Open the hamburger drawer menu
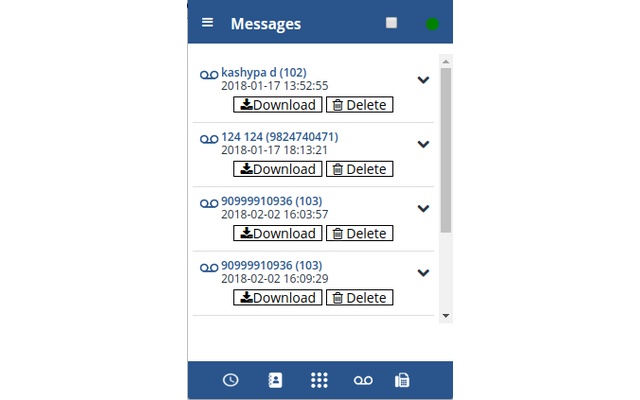This screenshot has height=400, width=640. (207, 22)
